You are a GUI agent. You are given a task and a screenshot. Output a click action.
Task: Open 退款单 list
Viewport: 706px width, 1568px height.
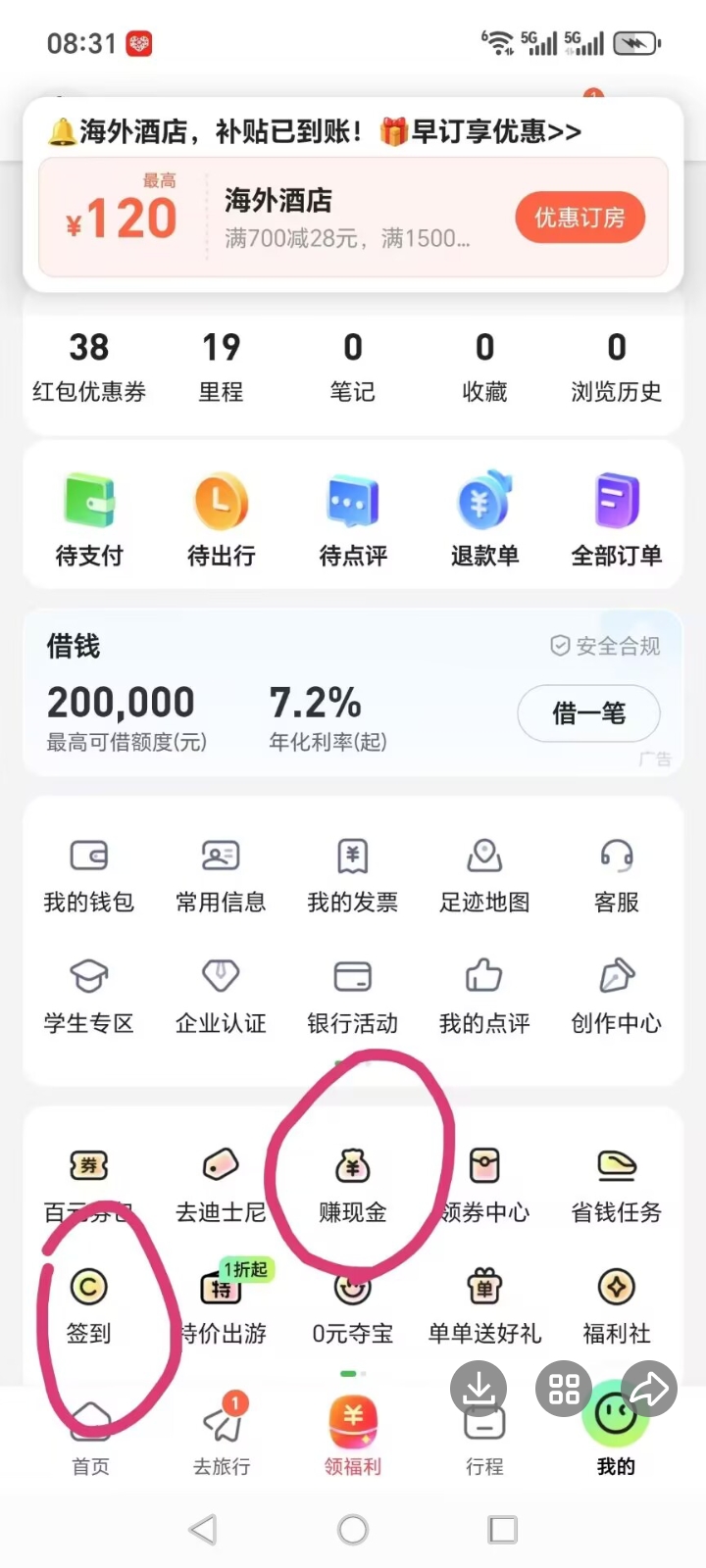pyautogui.click(x=484, y=519)
